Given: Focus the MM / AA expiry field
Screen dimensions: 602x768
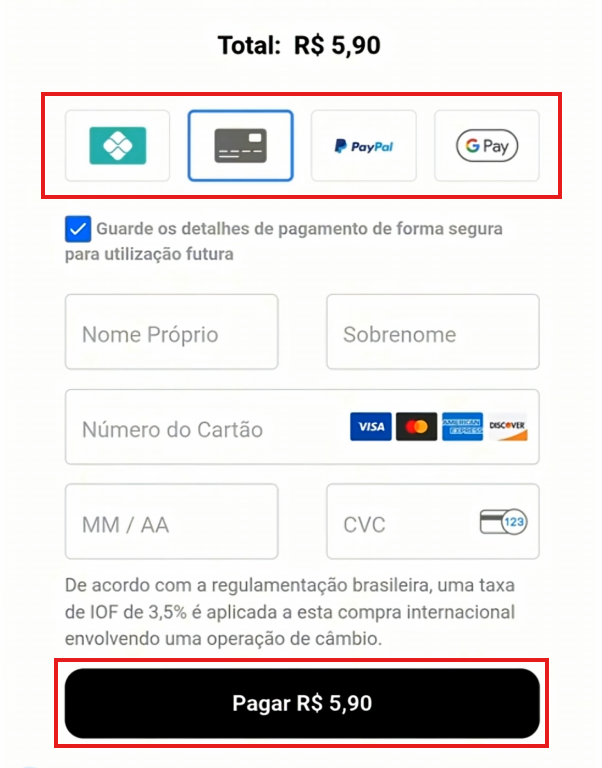Looking at the screenshot, I should coord(171,523).
